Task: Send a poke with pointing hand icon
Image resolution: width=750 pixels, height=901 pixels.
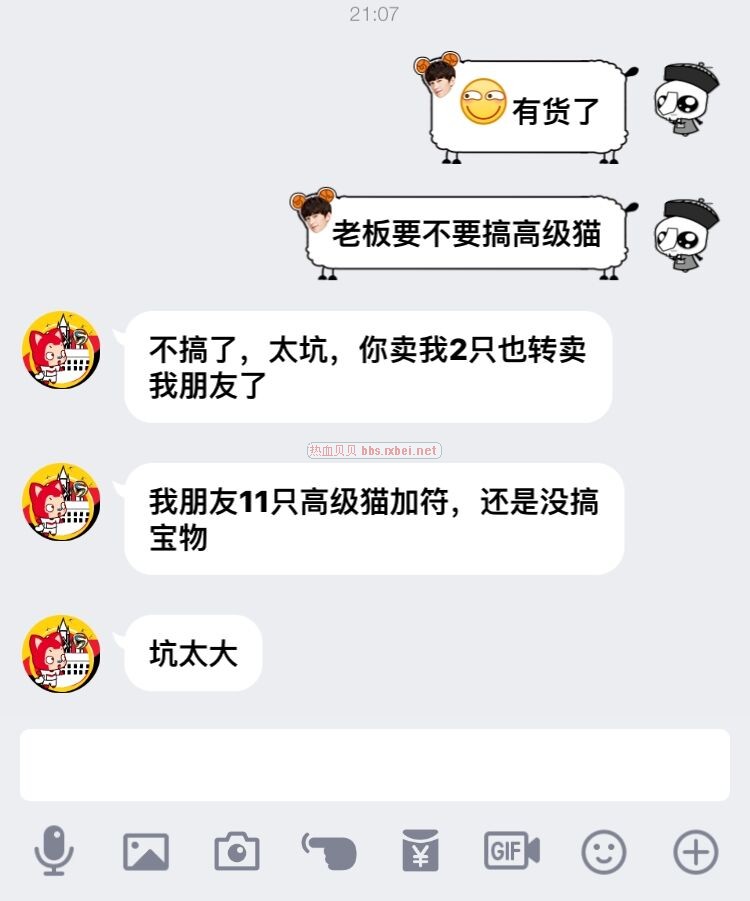Action: pyautogui.click(x=329, y=852)
